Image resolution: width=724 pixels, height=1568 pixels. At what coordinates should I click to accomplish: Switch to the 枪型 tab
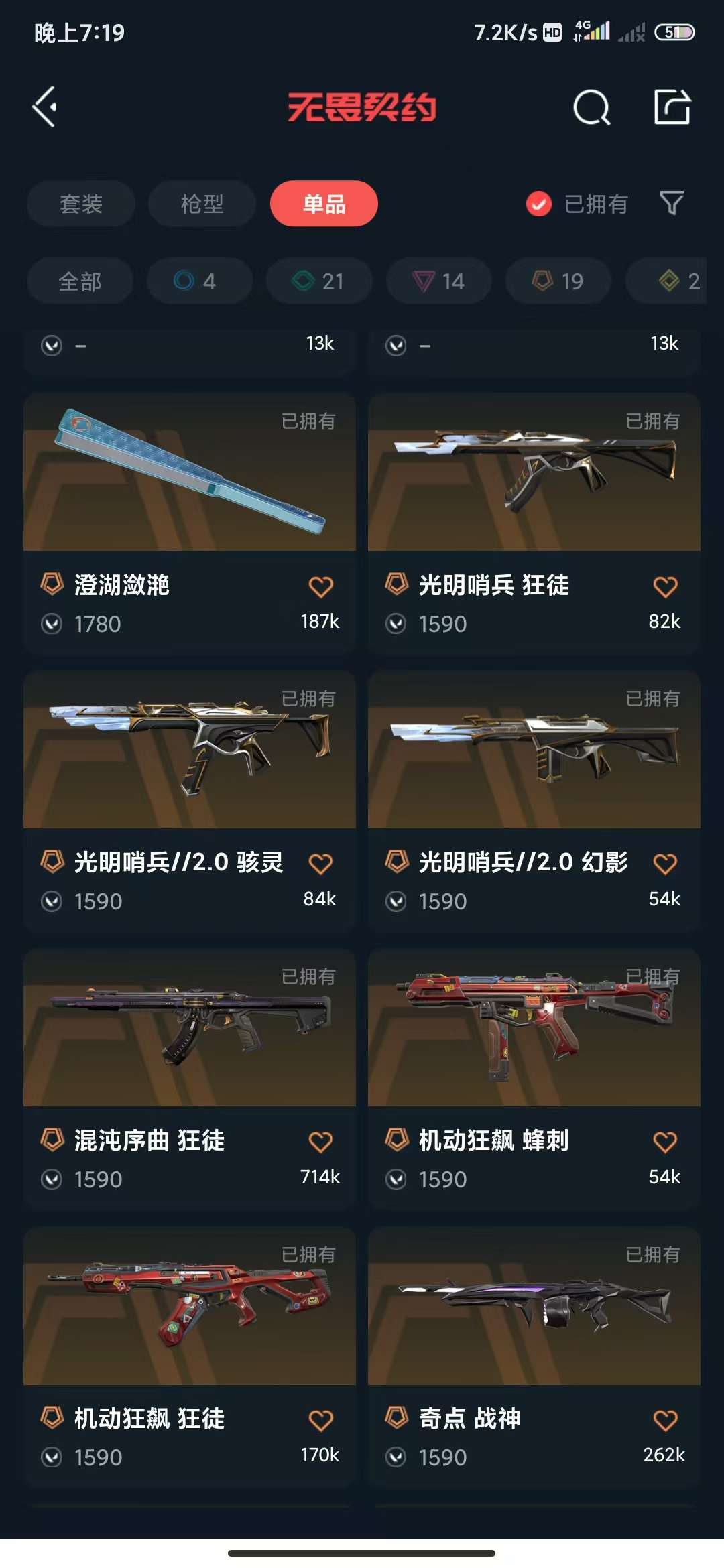[202, 204]
